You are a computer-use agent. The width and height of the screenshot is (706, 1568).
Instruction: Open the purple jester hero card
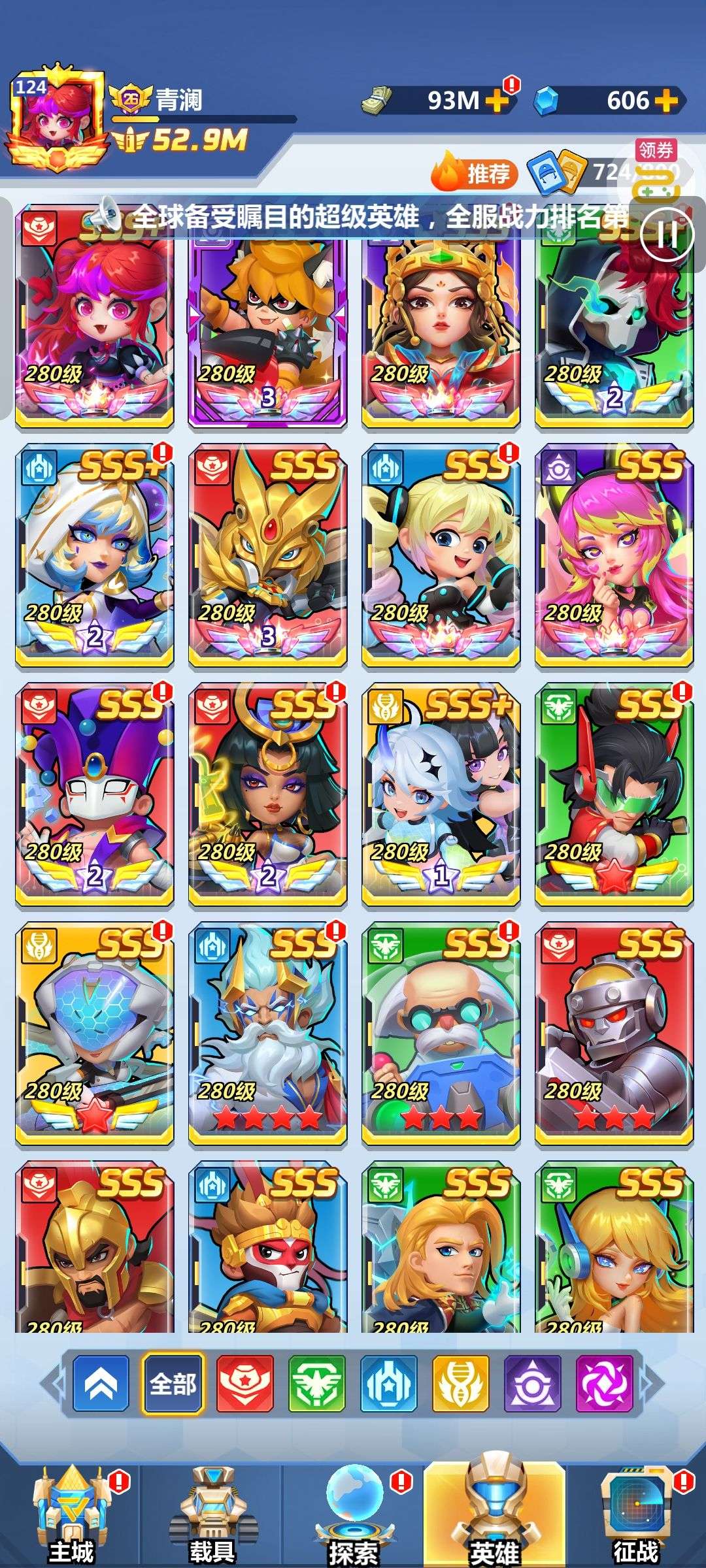[x=95, y=794]
